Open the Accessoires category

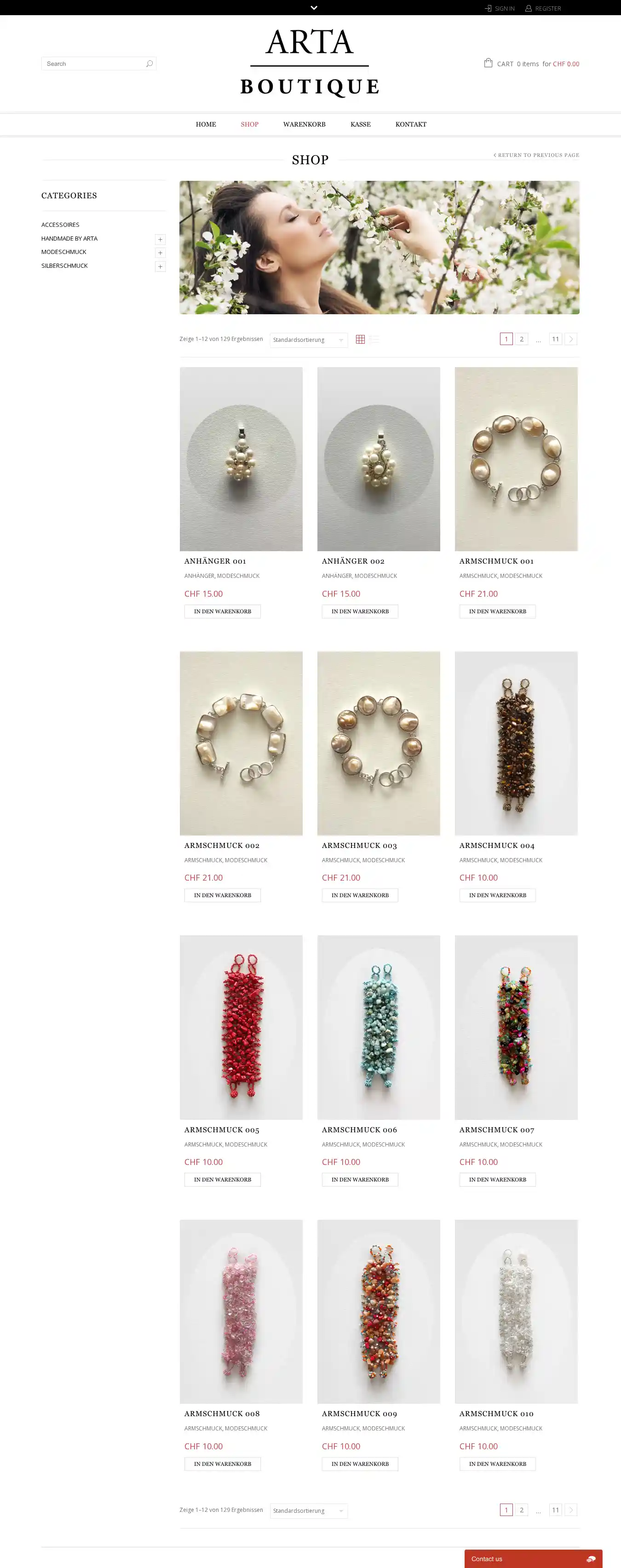(x=60, y=225)
